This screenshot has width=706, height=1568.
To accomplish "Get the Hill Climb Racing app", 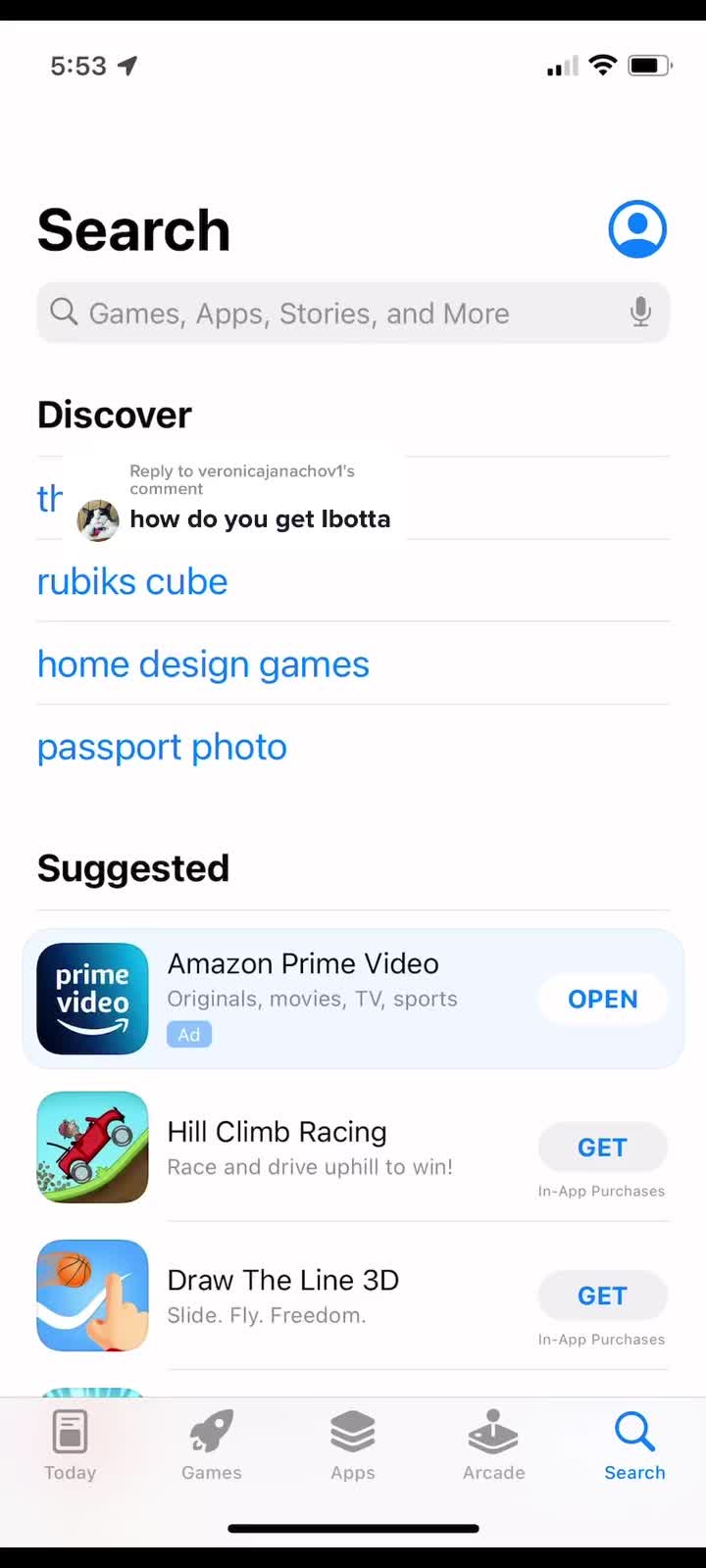I will [602, 1148].
